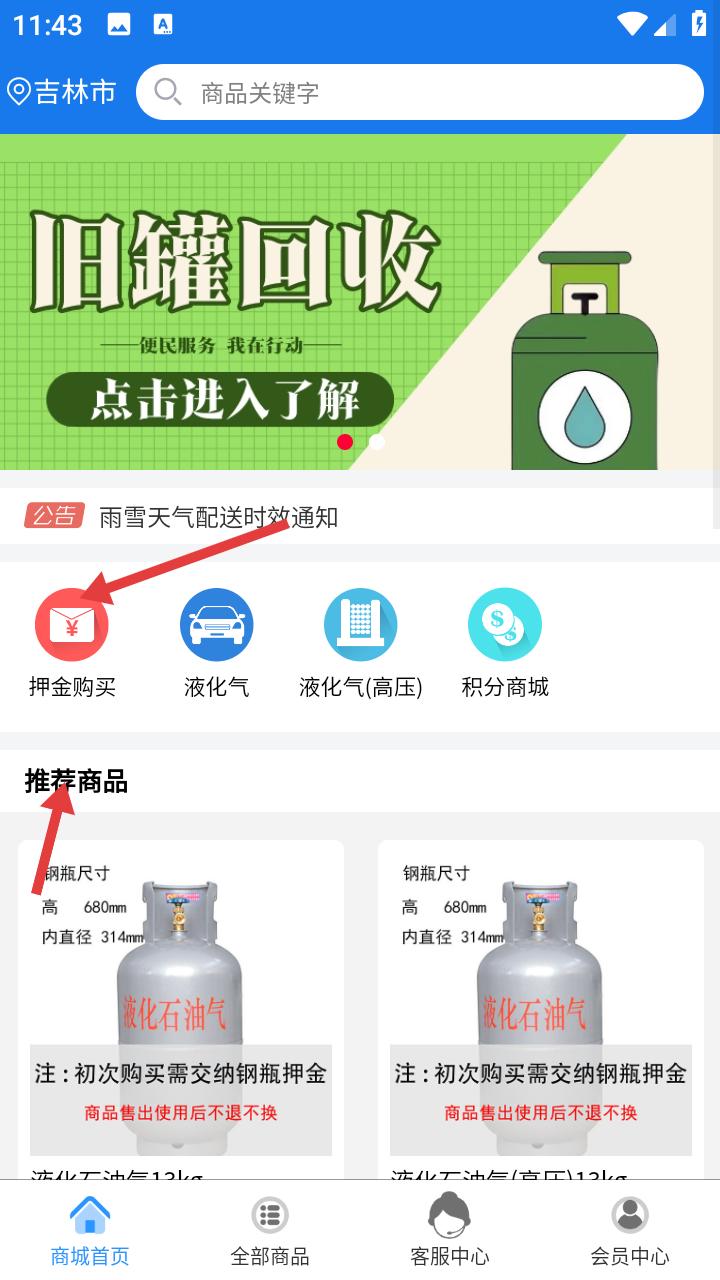Open the 雨雪天气配送时效通知 announcement

(218, 517)
